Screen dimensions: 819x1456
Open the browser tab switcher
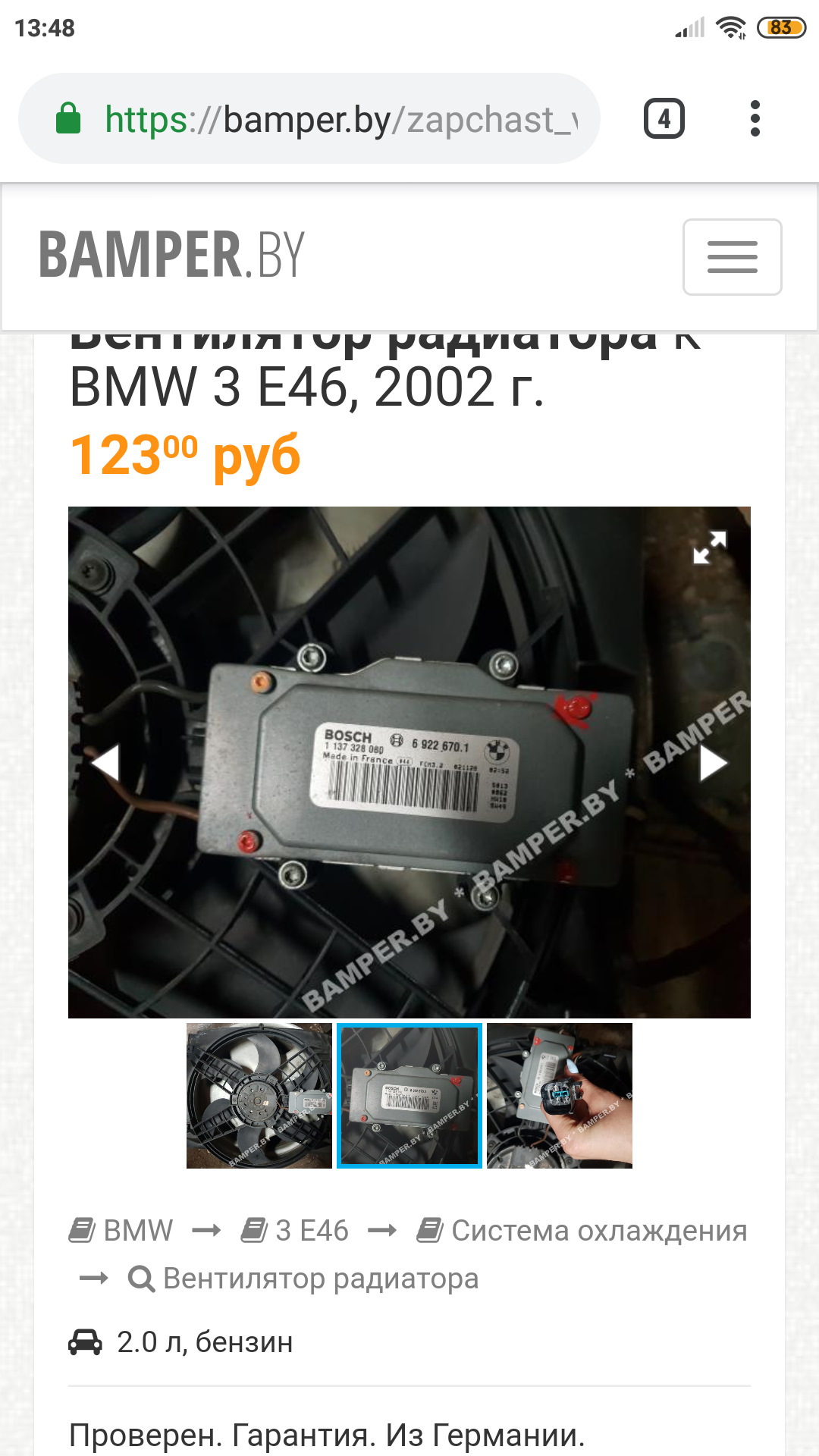tap(664, 119)
